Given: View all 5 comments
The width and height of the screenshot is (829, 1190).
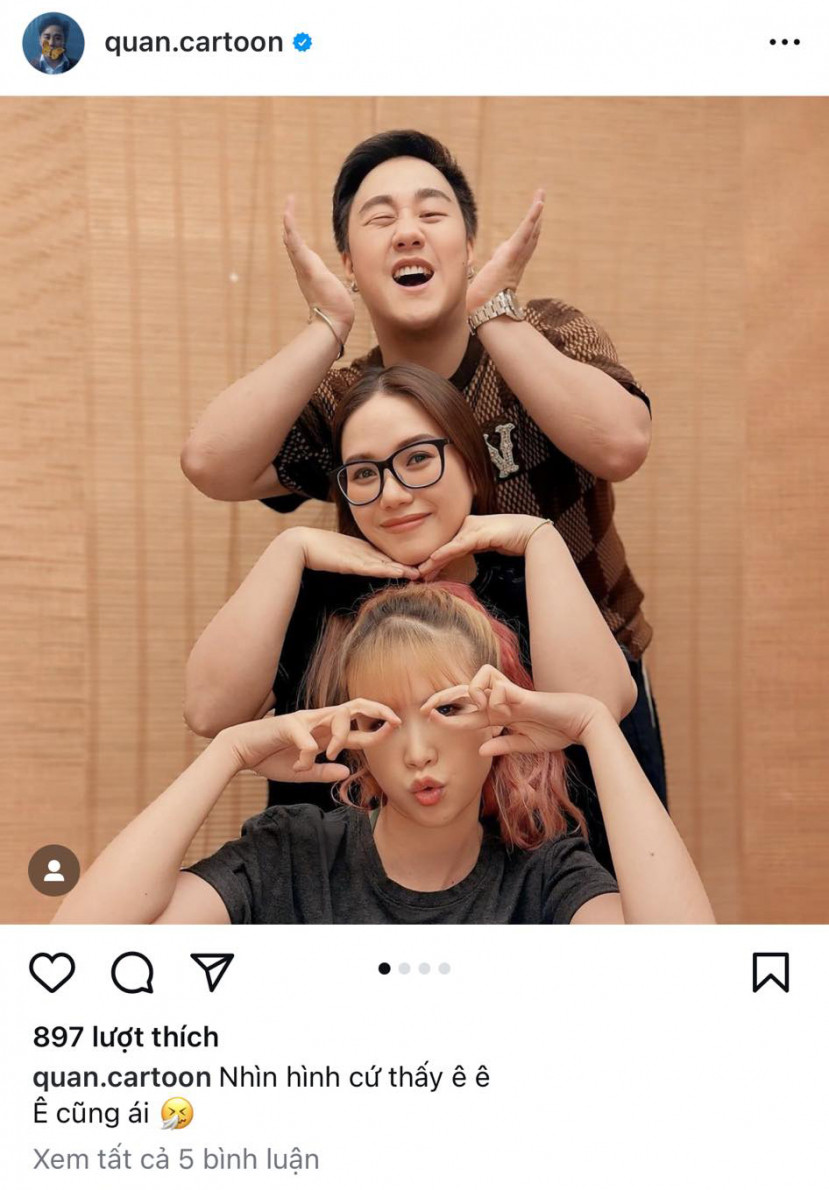Looking at the screenshot, I should (x=176, y=1159).
